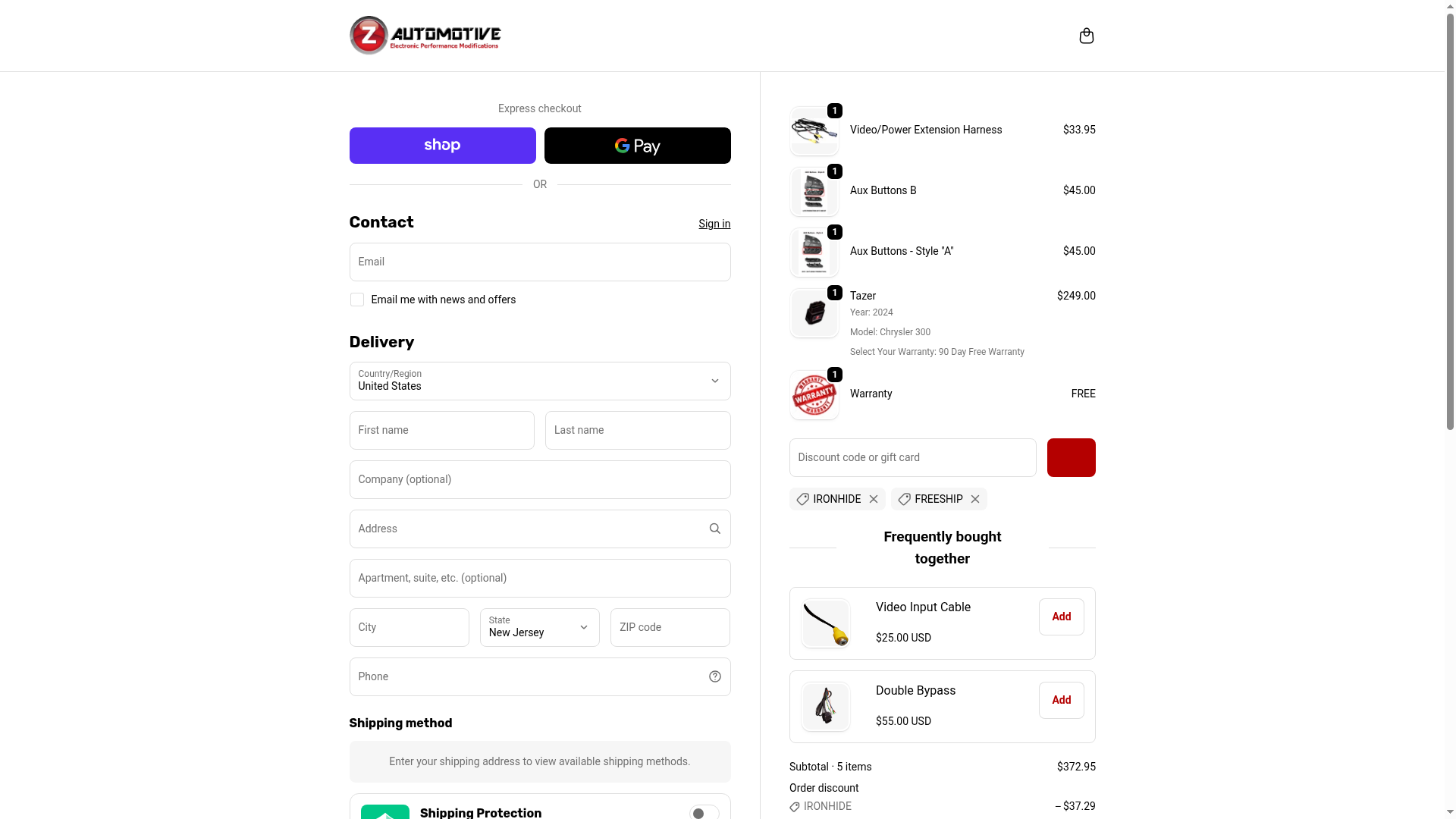Focus the Email field
The image size is (1456, 819).
point(539,262)
